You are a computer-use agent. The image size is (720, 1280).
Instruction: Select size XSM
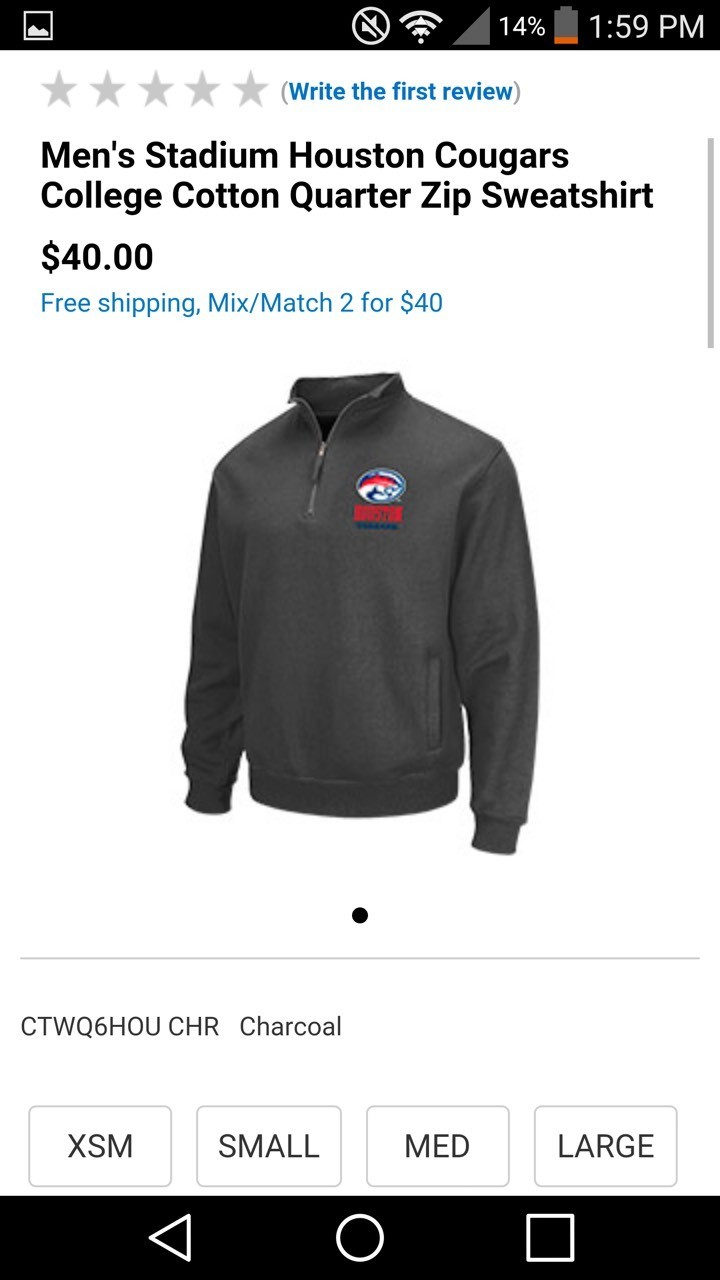pyautogui.click(x=100, y=1145)
